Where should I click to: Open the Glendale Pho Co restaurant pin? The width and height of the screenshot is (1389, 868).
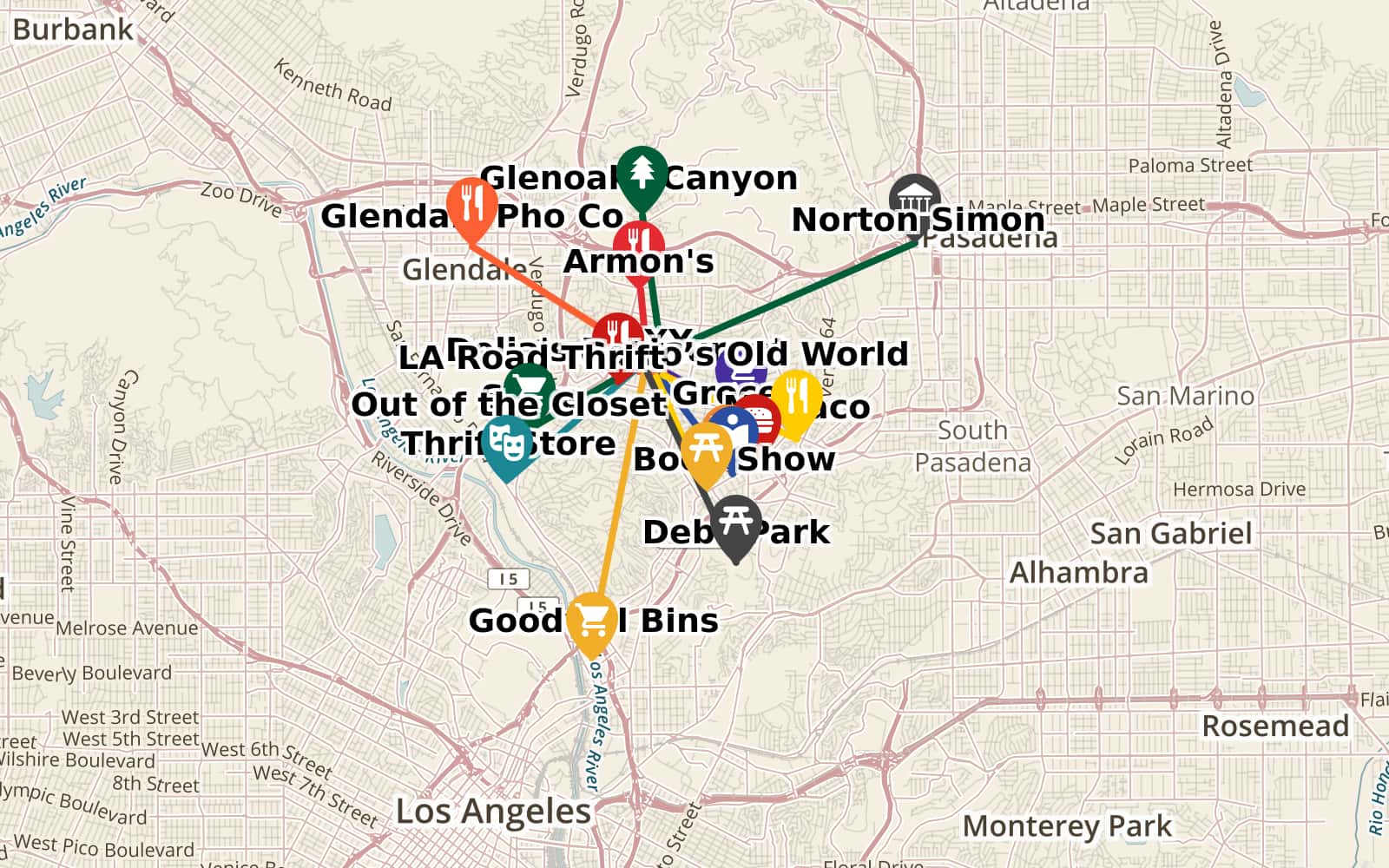pyautogui.click(x=471, y=207)
